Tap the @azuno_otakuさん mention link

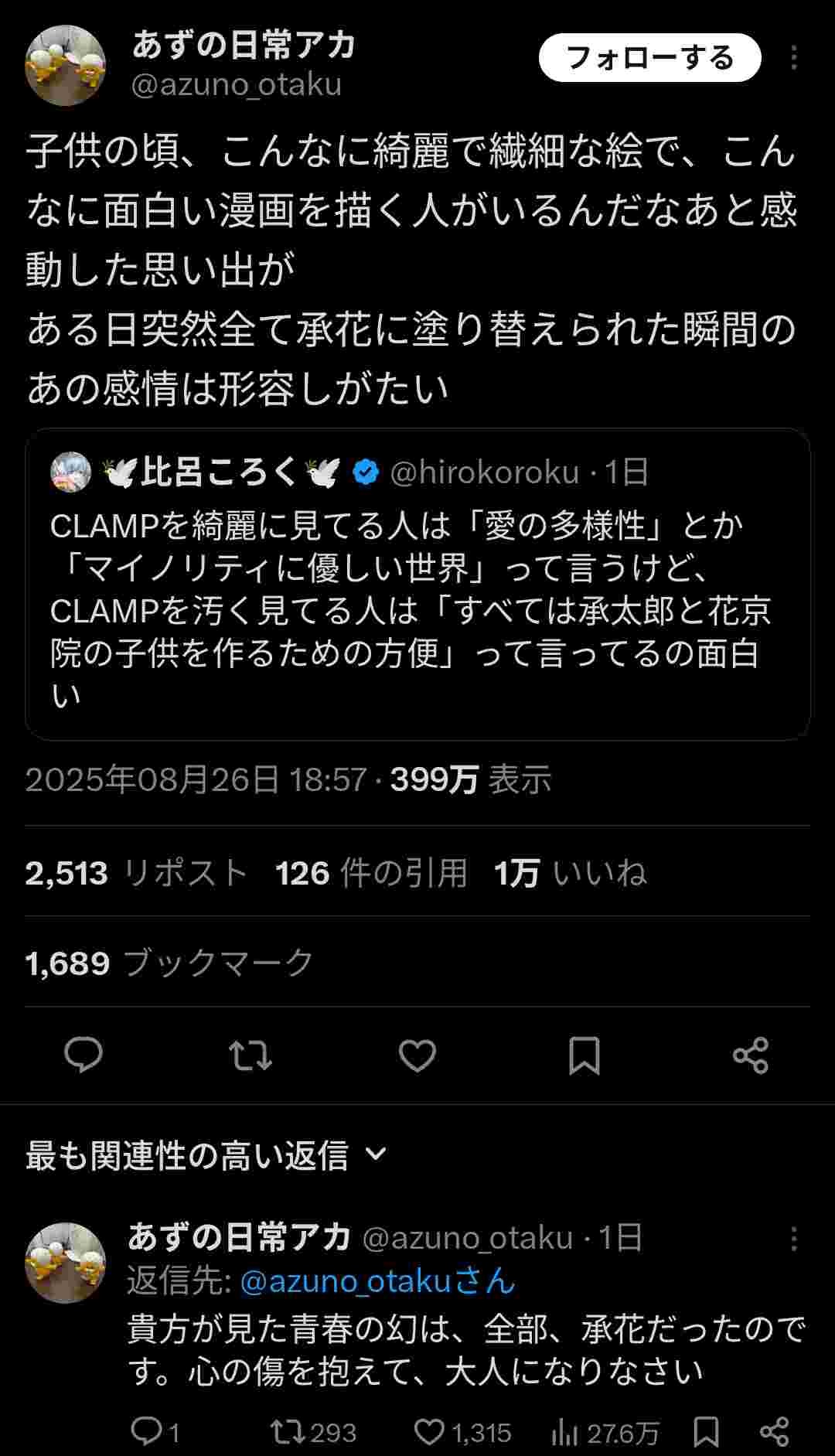[377, 1281]
